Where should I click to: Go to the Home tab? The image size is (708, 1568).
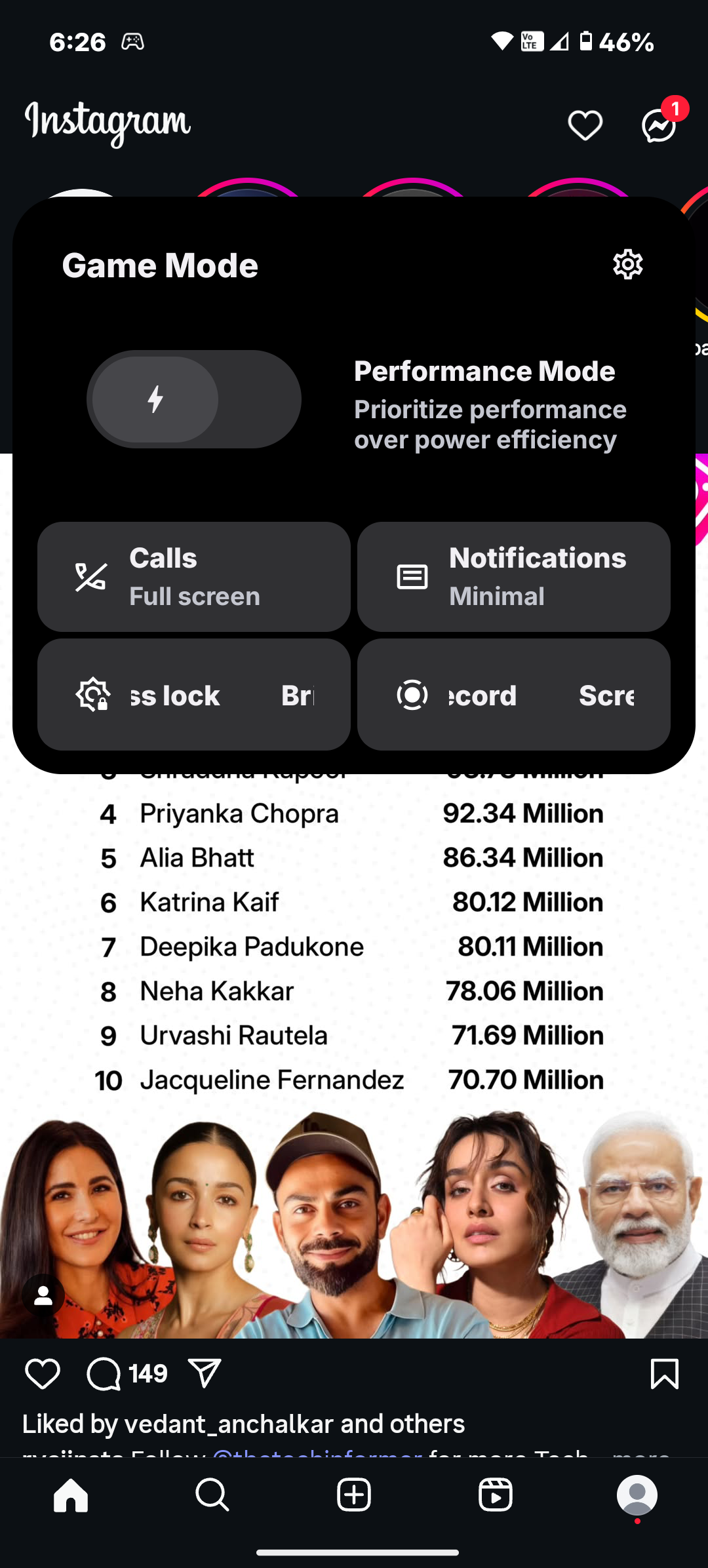(71, 1495)
